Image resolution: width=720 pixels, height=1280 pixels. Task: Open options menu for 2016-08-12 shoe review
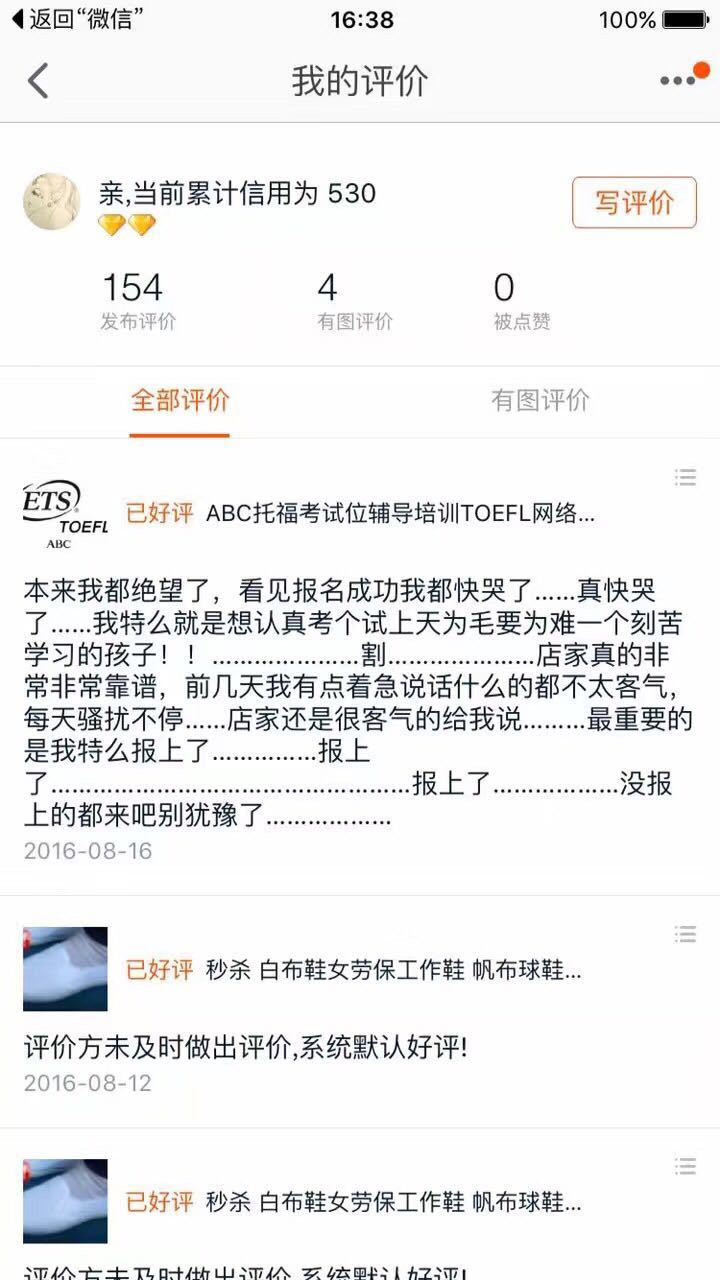(x=685, y=934)
